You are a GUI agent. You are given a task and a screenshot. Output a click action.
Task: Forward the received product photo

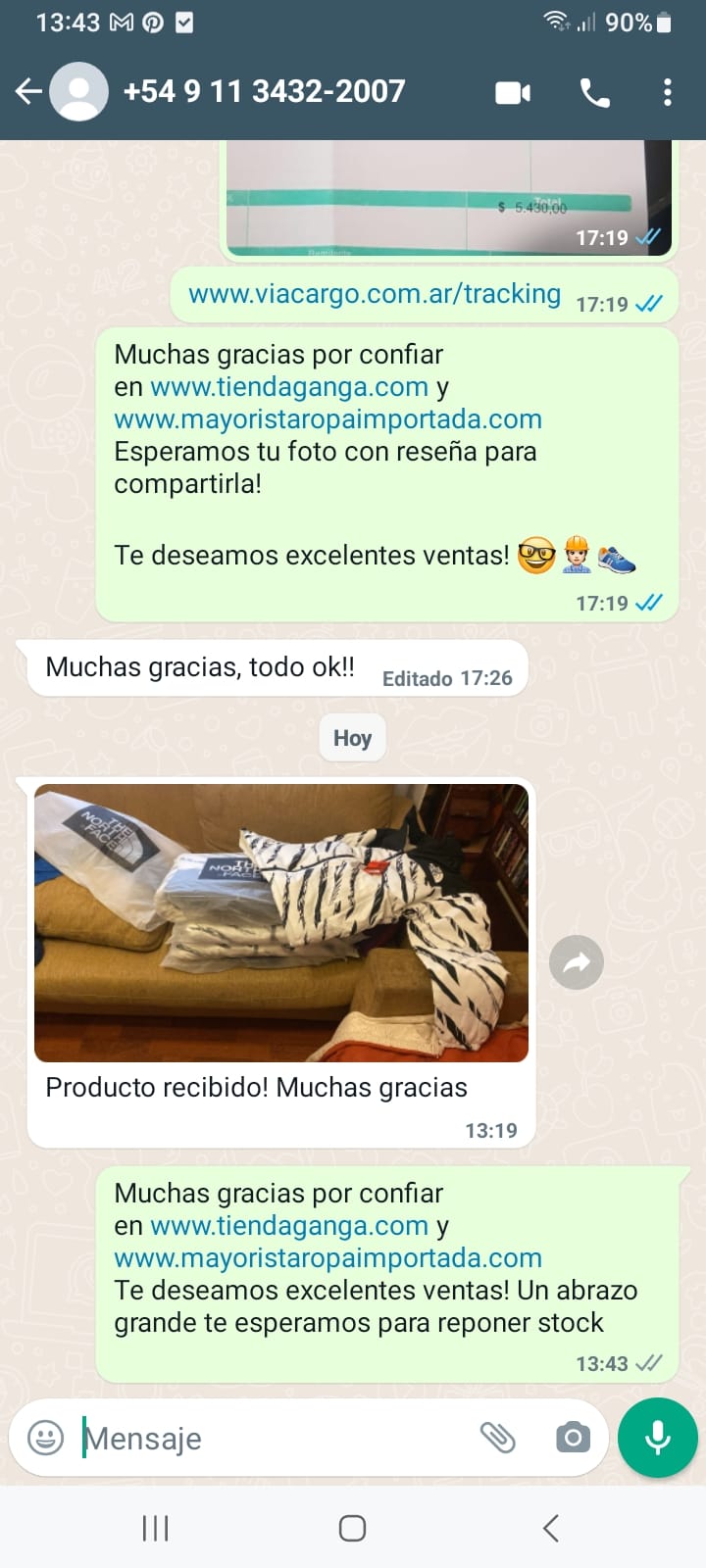click(x=577, y=962)
